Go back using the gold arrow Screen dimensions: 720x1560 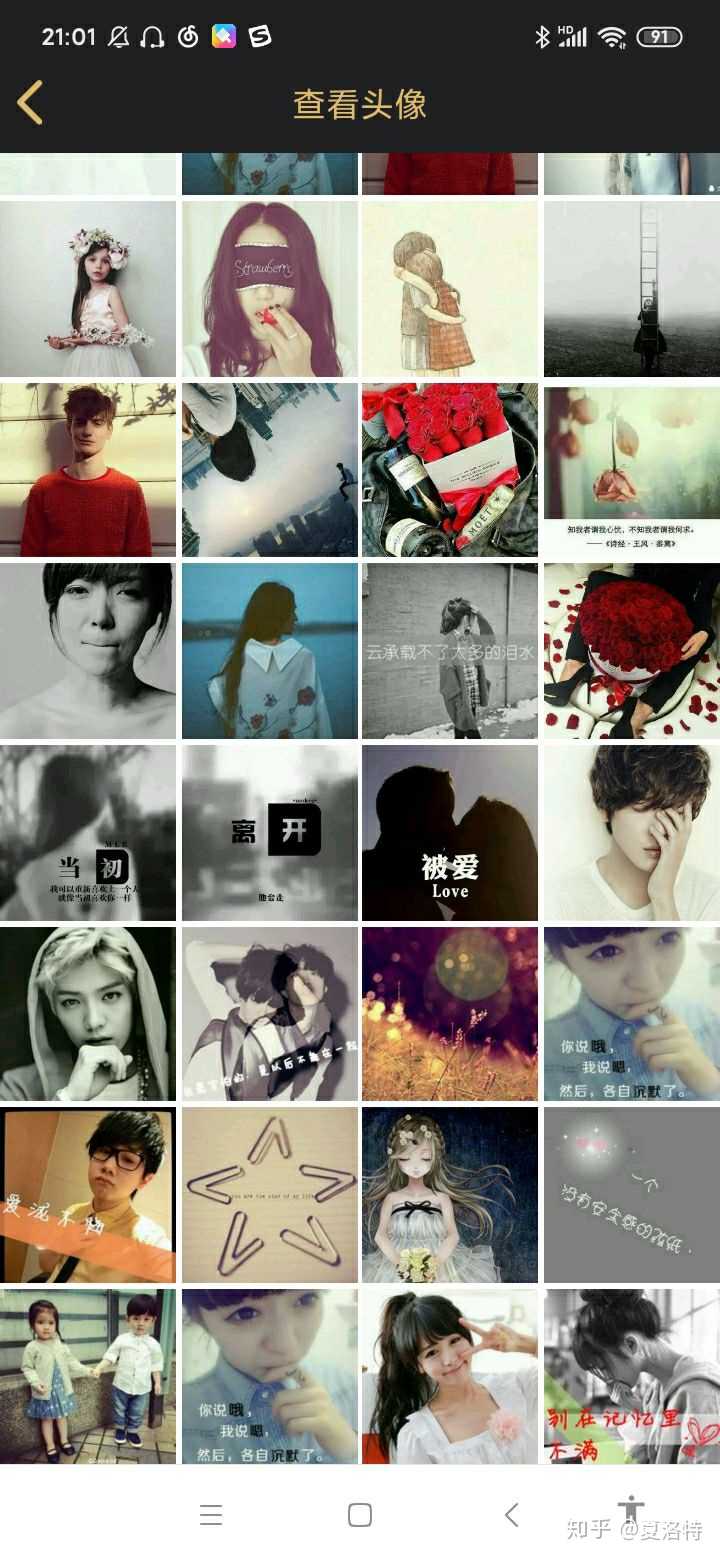click(x=30, y=103)
